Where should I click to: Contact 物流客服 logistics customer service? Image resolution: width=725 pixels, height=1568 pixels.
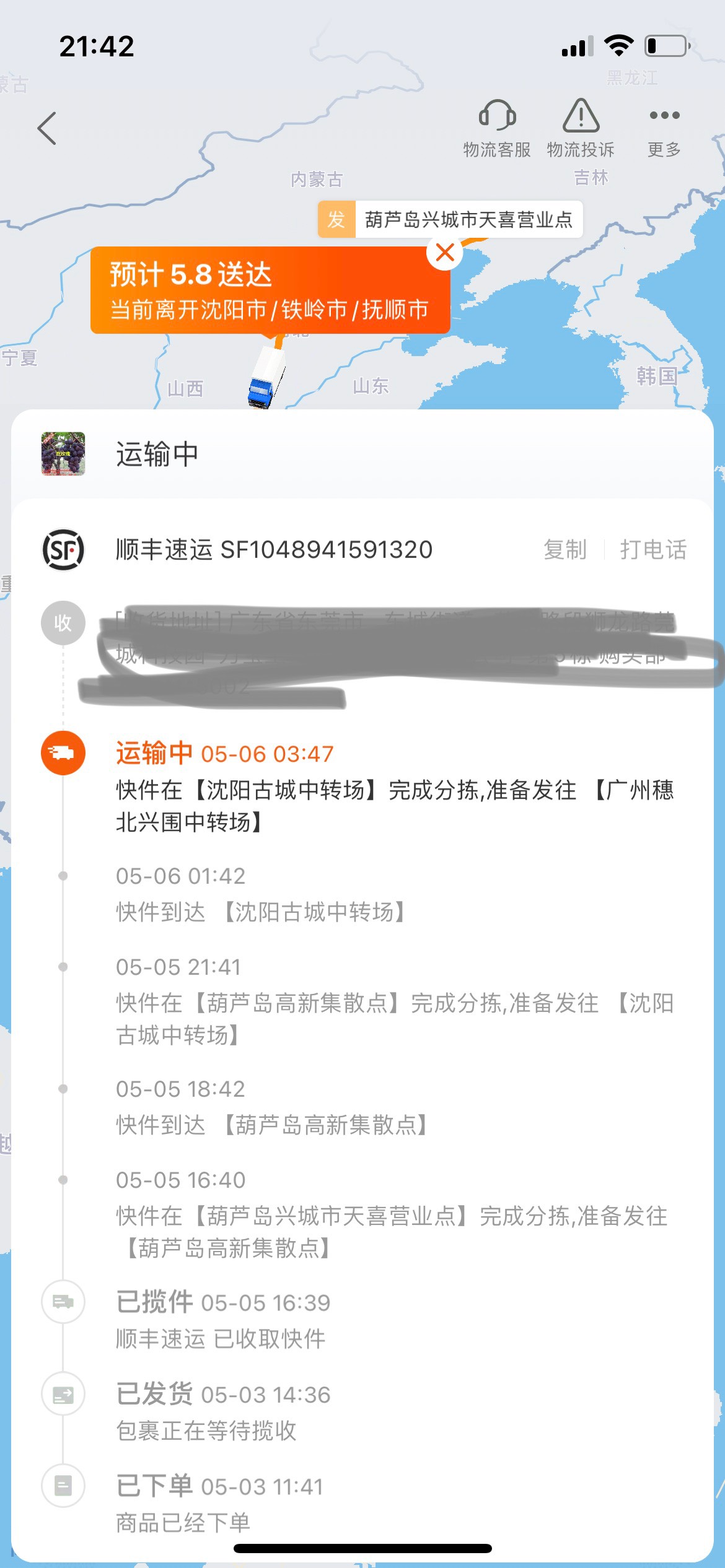click(497, 128)
